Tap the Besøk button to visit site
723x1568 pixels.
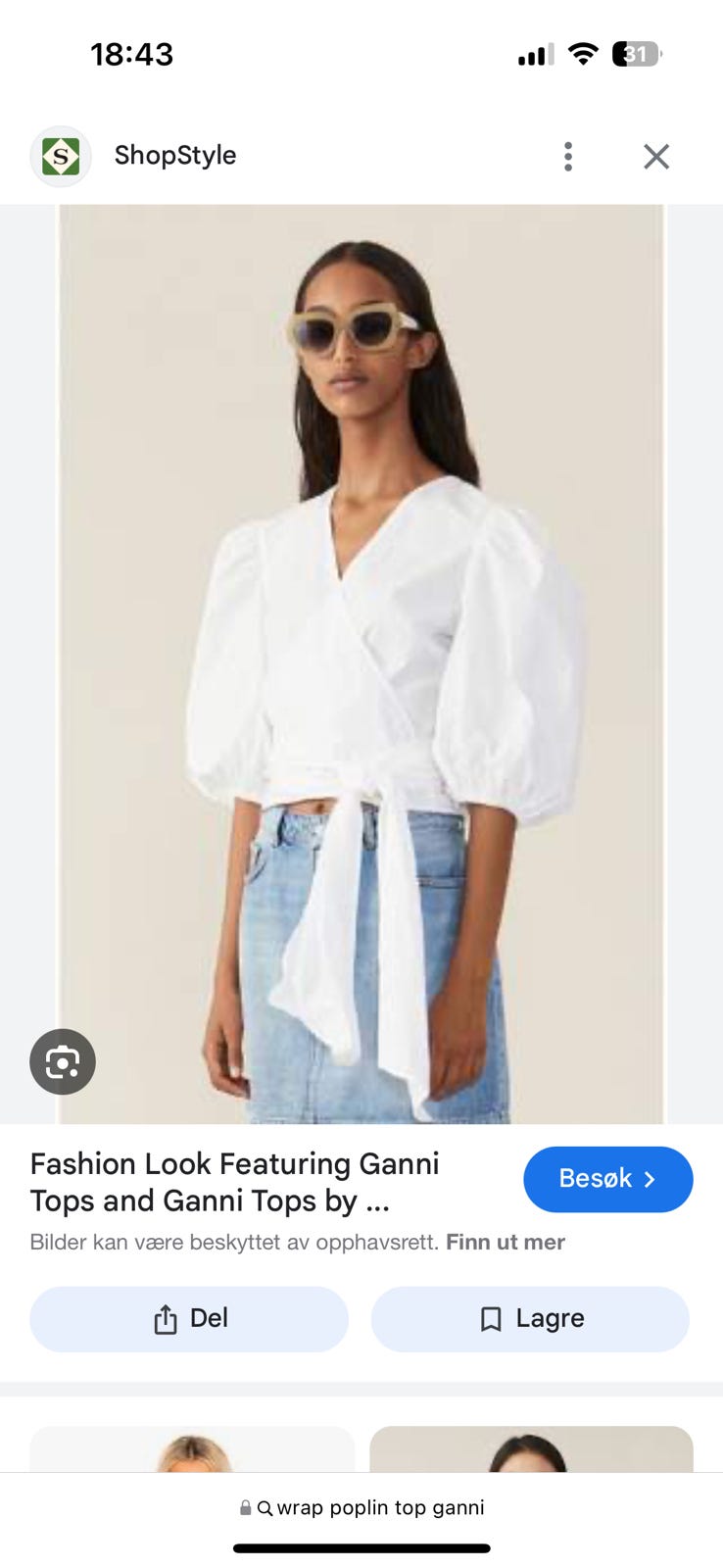pyautogui.click(x=608, y=1179)
